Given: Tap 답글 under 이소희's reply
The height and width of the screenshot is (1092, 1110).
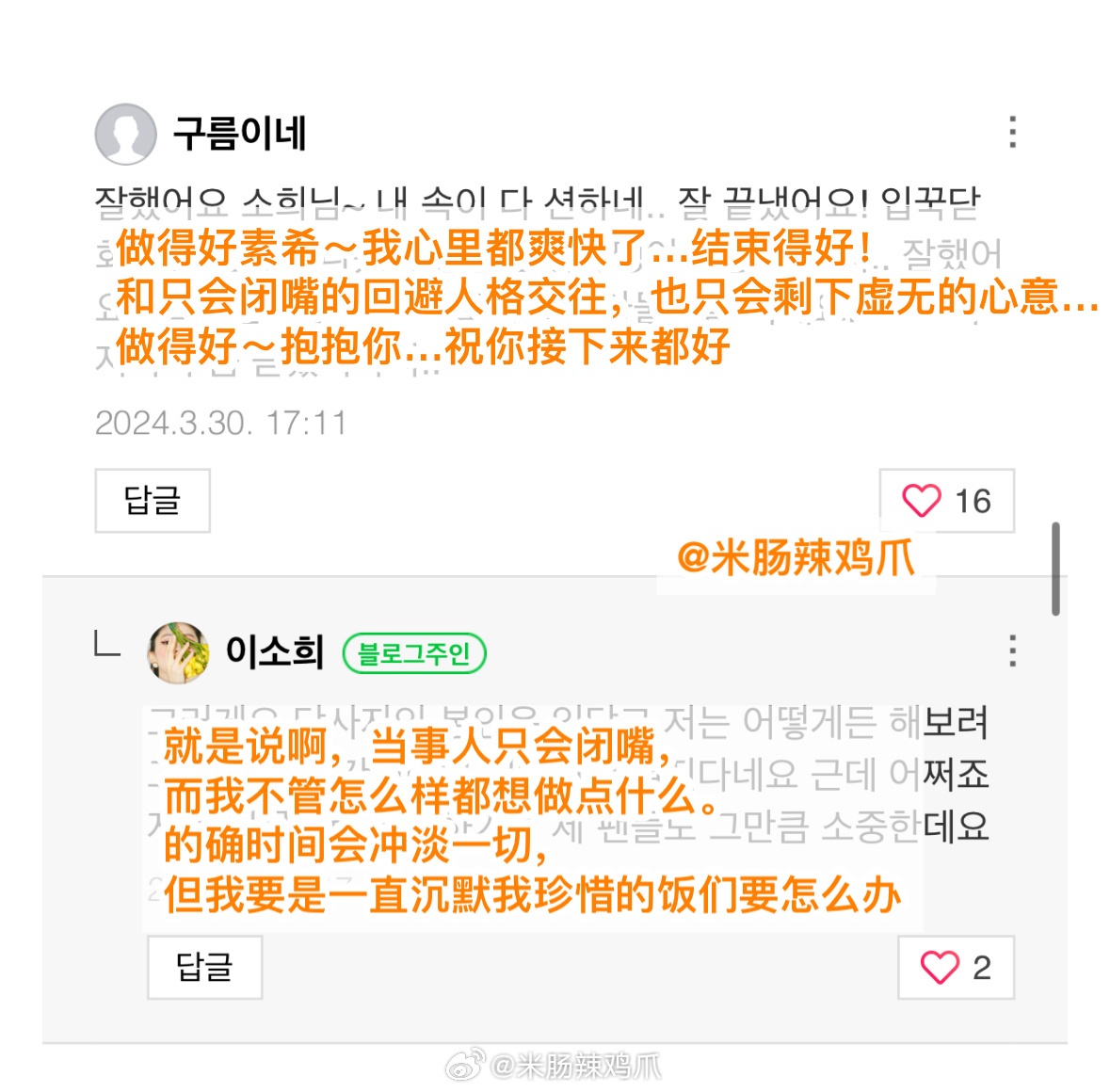Looking at the screenshot, I should [x=204, y=967].
